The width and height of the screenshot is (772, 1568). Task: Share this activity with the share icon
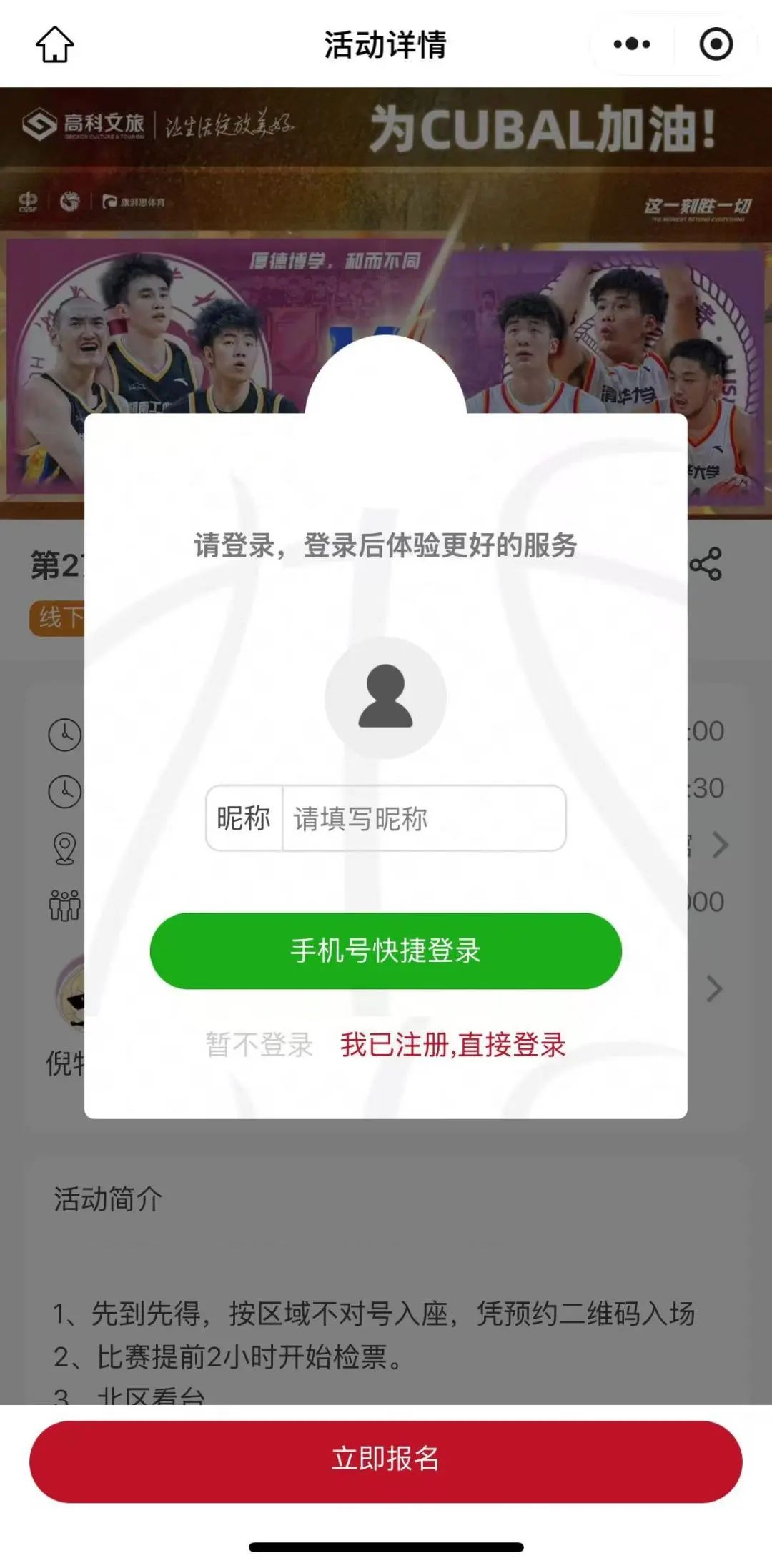[x=706, y=565]
